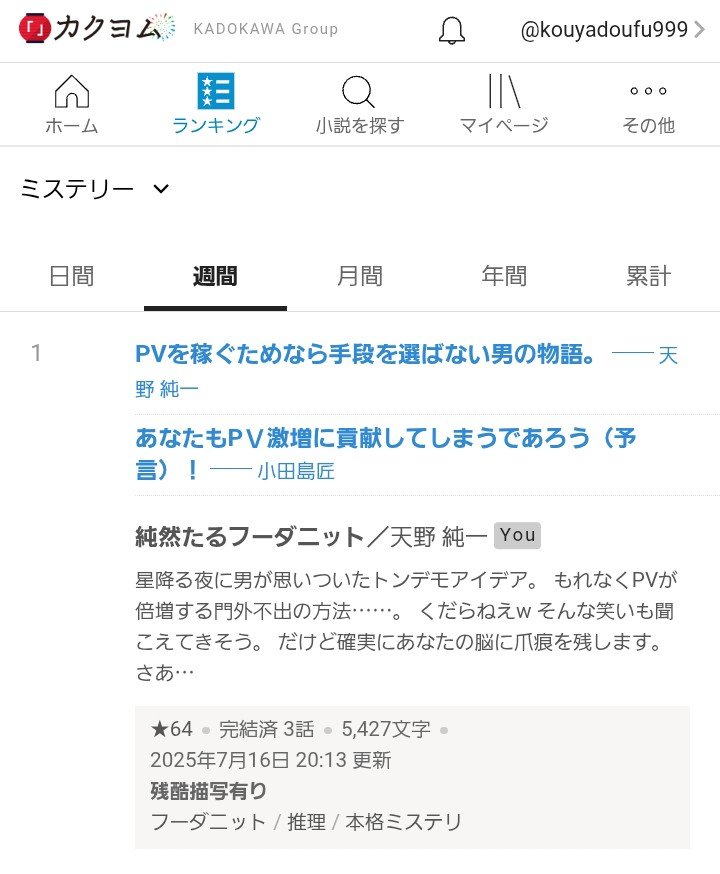This screenshot has height=874, width=720.
Task: Open the review 'PVを稼ぐためなら手段を選ばない男の物語。'
Action: coord(366,355)
